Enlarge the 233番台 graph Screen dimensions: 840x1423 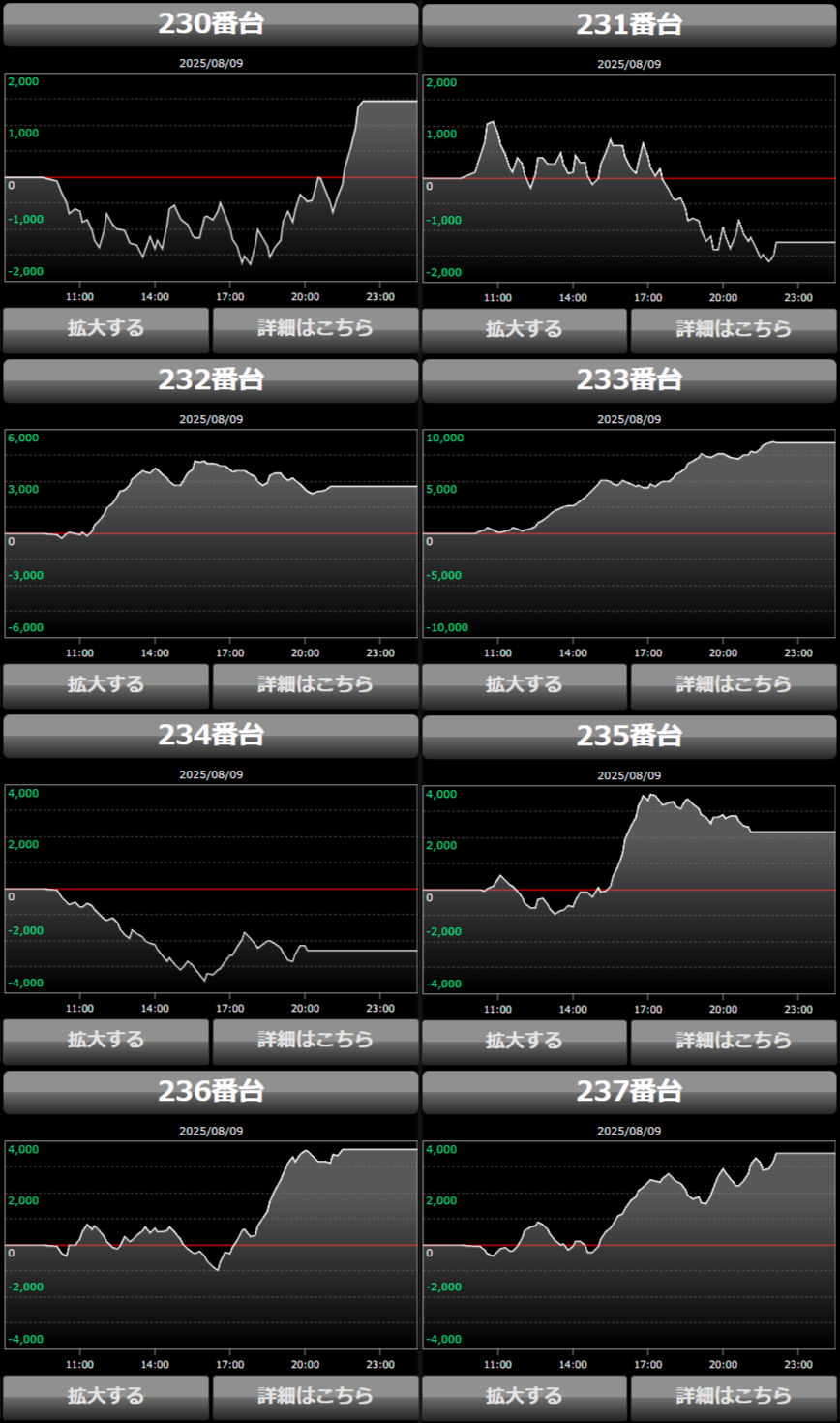tap(525, 685)
